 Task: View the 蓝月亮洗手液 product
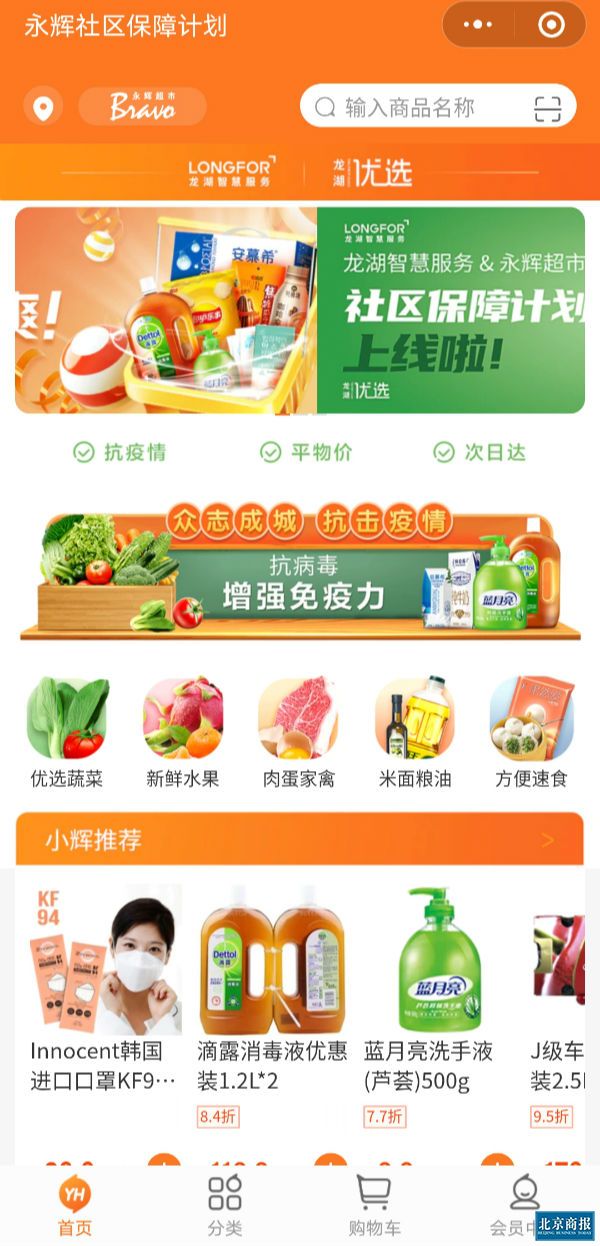click(x=438, y=990)
